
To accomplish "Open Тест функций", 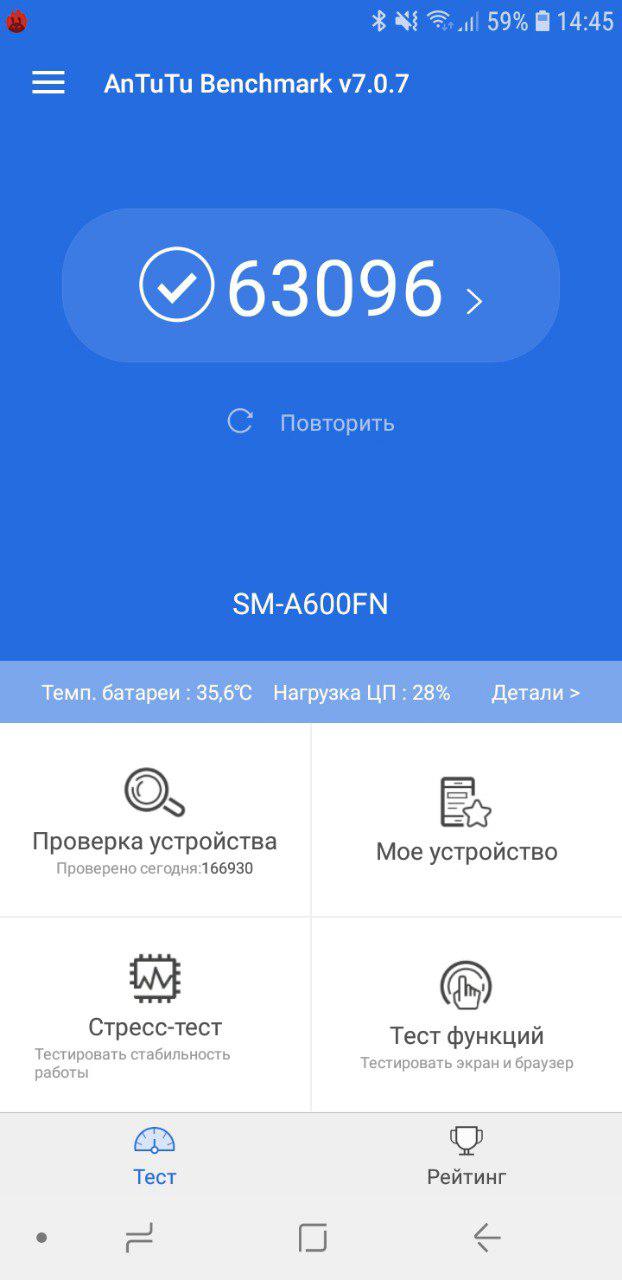I will coord(467,1015).
